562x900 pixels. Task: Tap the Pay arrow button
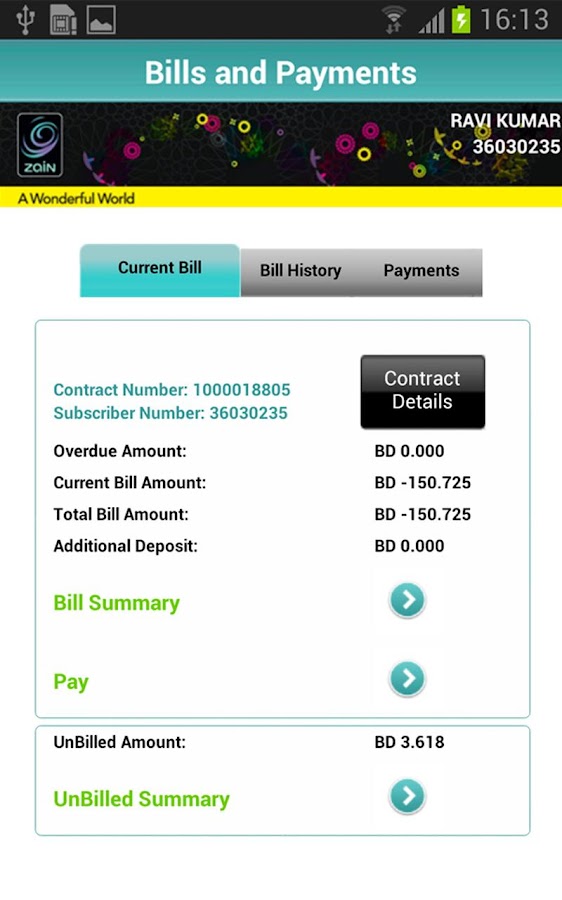point(407,678)
